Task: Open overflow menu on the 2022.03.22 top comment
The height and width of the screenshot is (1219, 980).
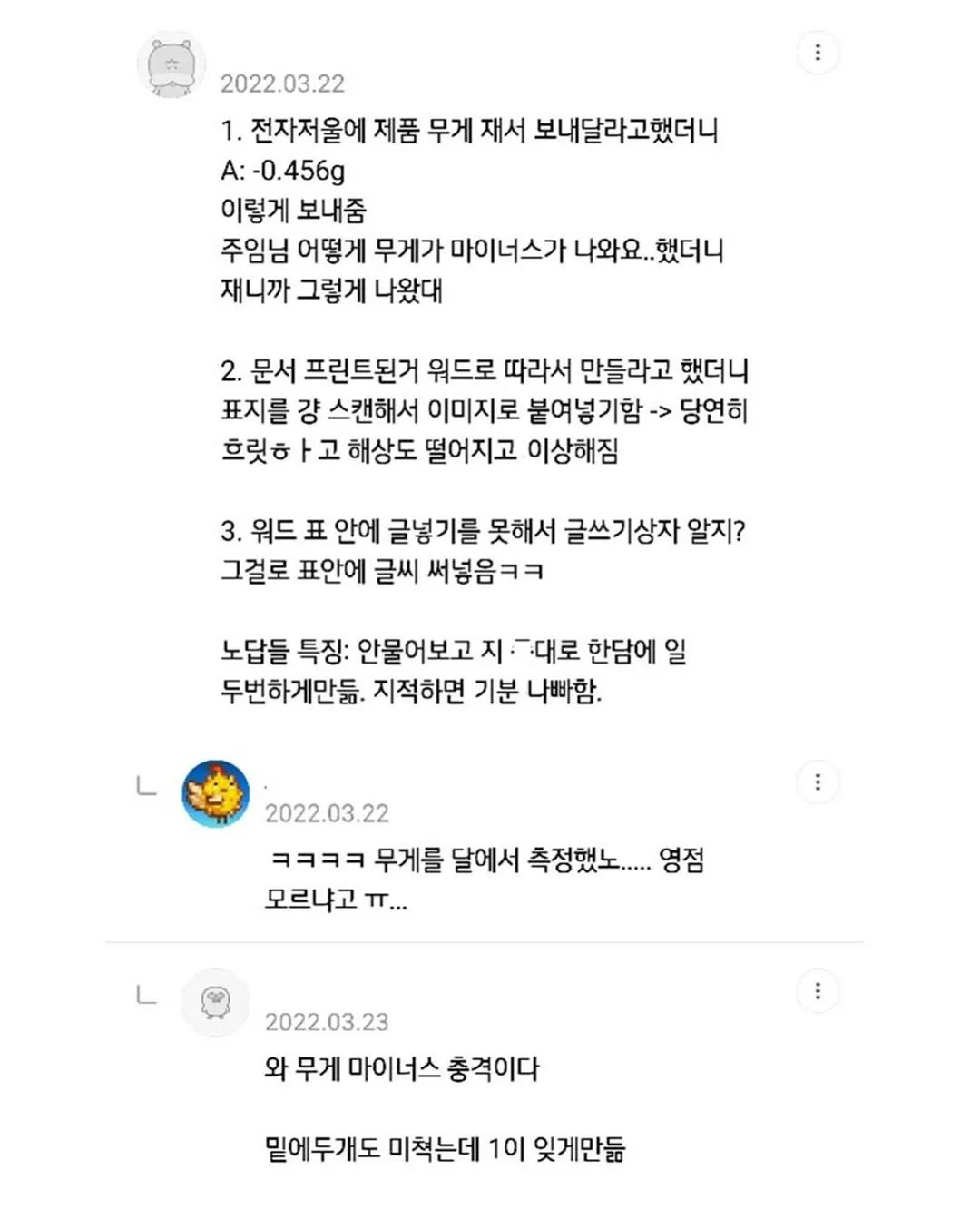Action: coord(818,53)
